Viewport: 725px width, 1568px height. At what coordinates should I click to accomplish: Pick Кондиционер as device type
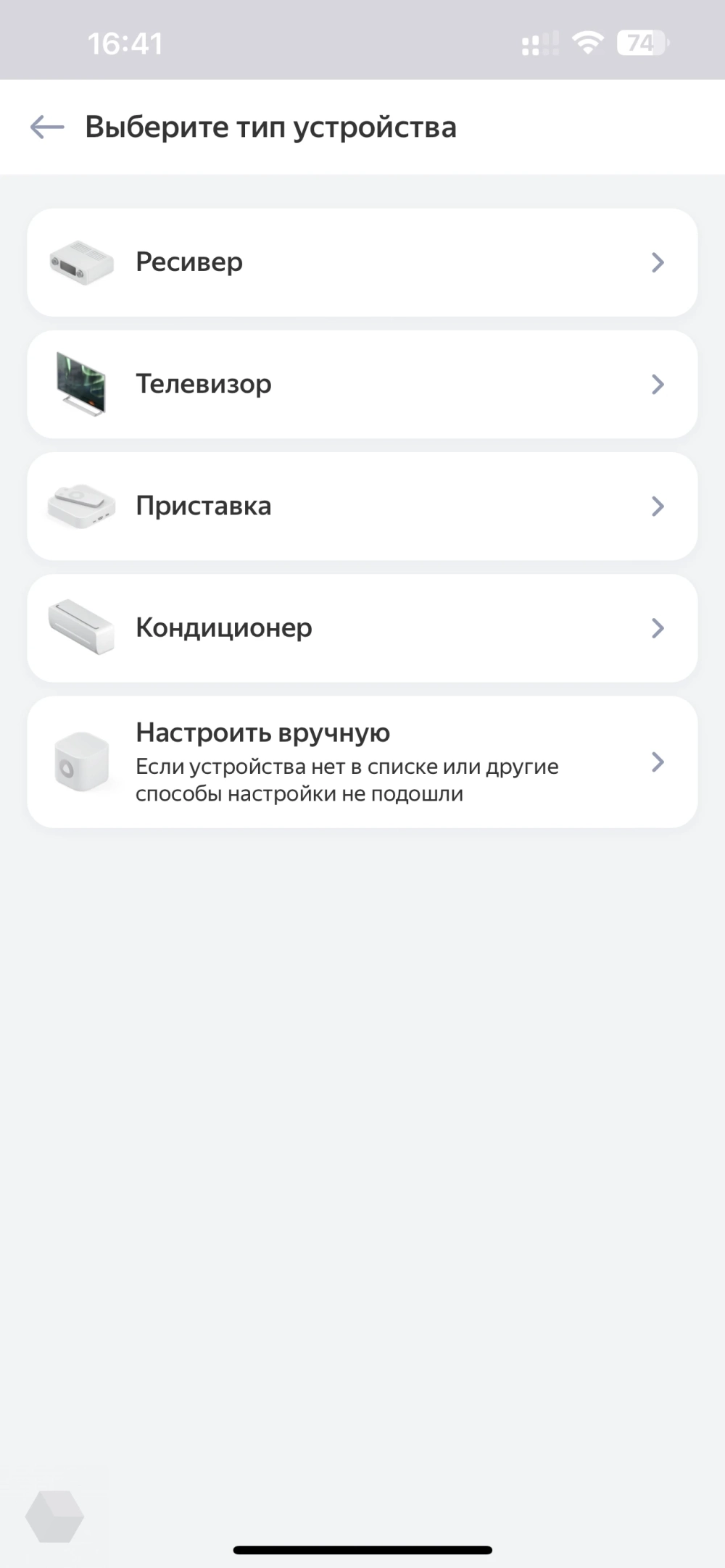click(362, 627)
